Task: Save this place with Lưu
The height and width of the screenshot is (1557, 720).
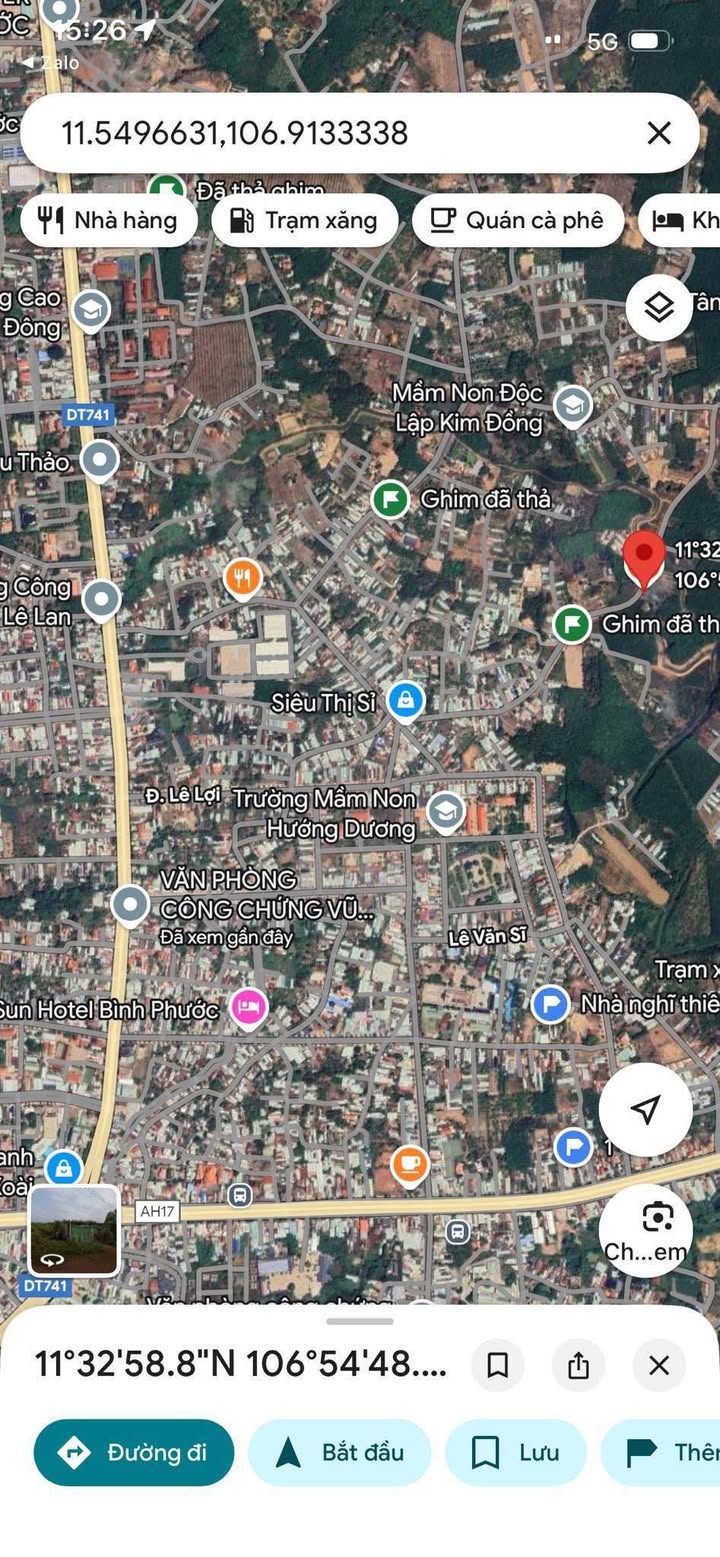Action: click(515, 1452)
